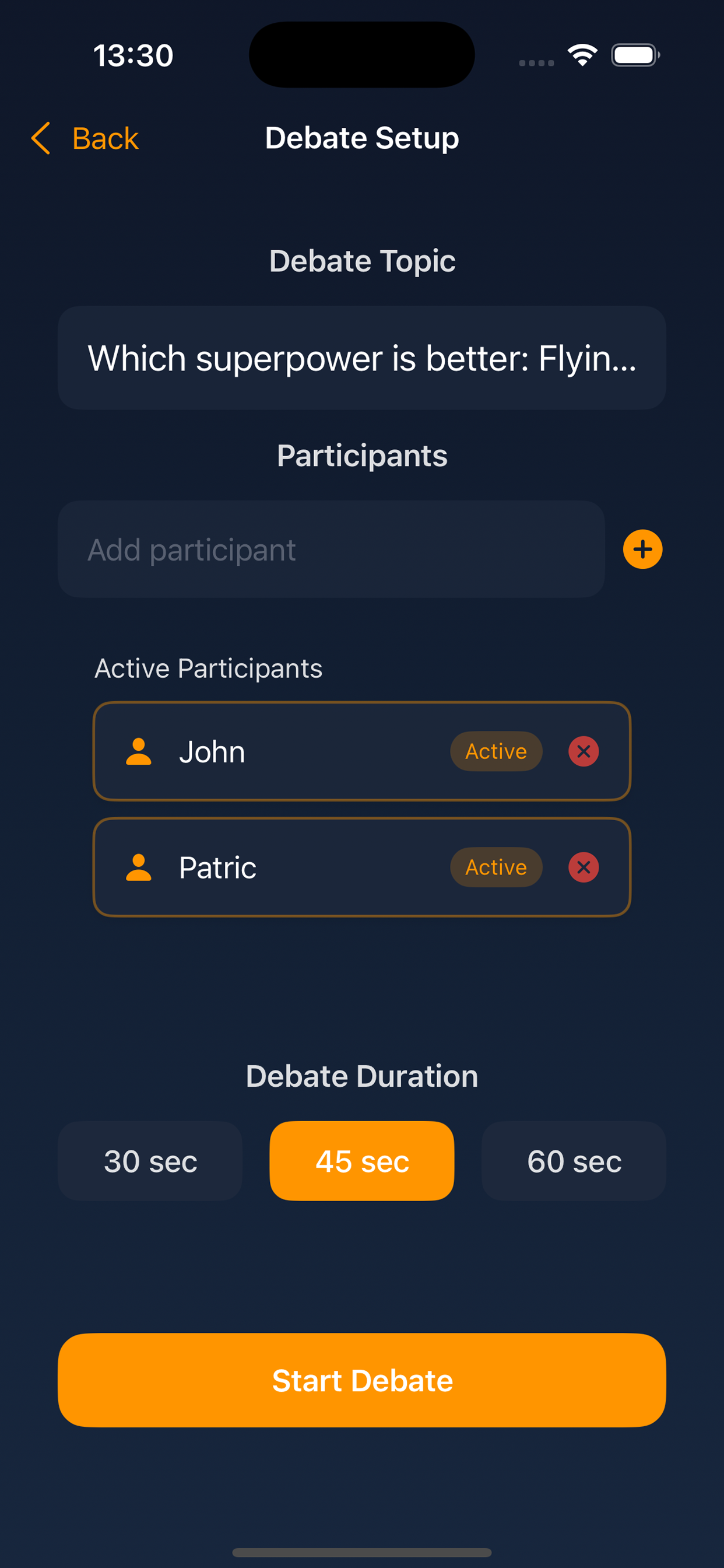Remove John using the red X icon
Viewport: 724px width, 1568px height.
[x=583, y=751]
